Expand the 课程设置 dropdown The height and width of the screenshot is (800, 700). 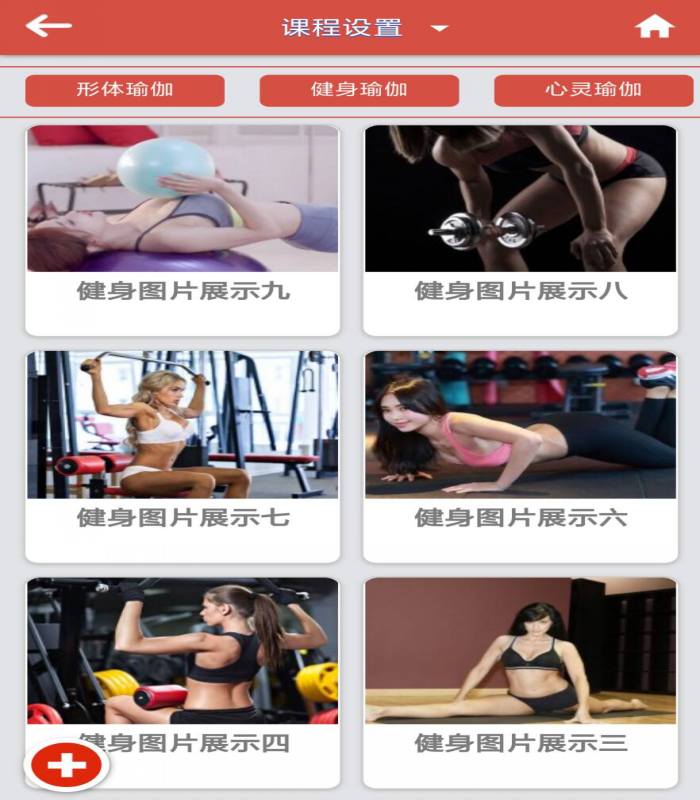pyautogui.click(x=439, y=28)
